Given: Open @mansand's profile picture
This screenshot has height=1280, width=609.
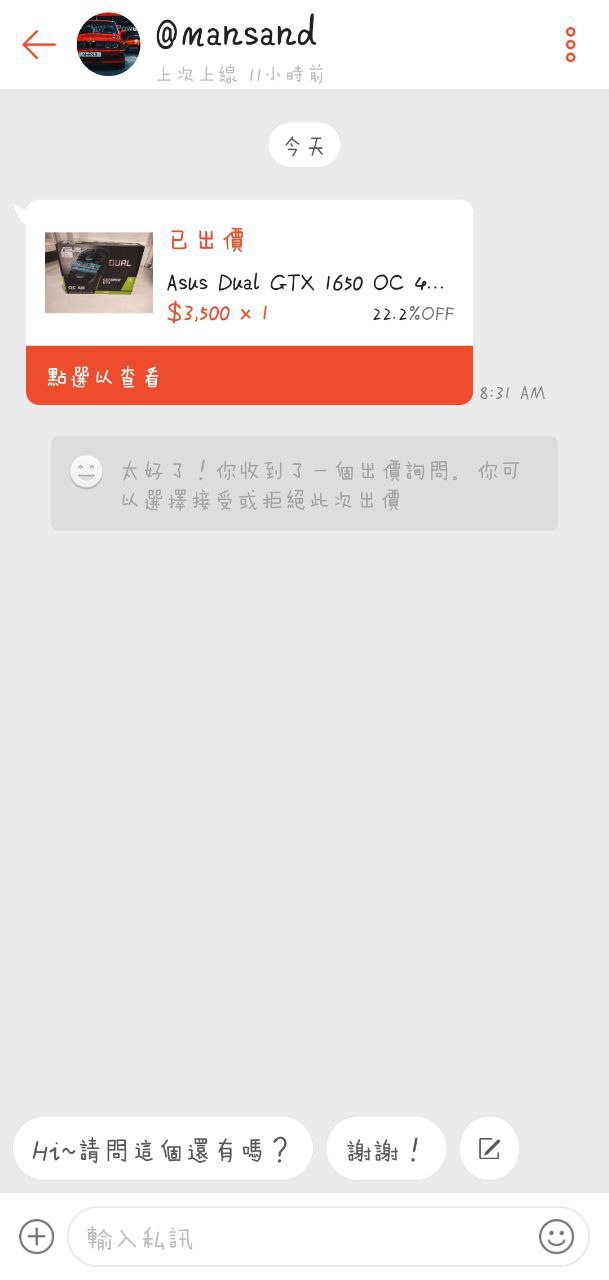Looking at the screenshot, I should coord(109,44).
